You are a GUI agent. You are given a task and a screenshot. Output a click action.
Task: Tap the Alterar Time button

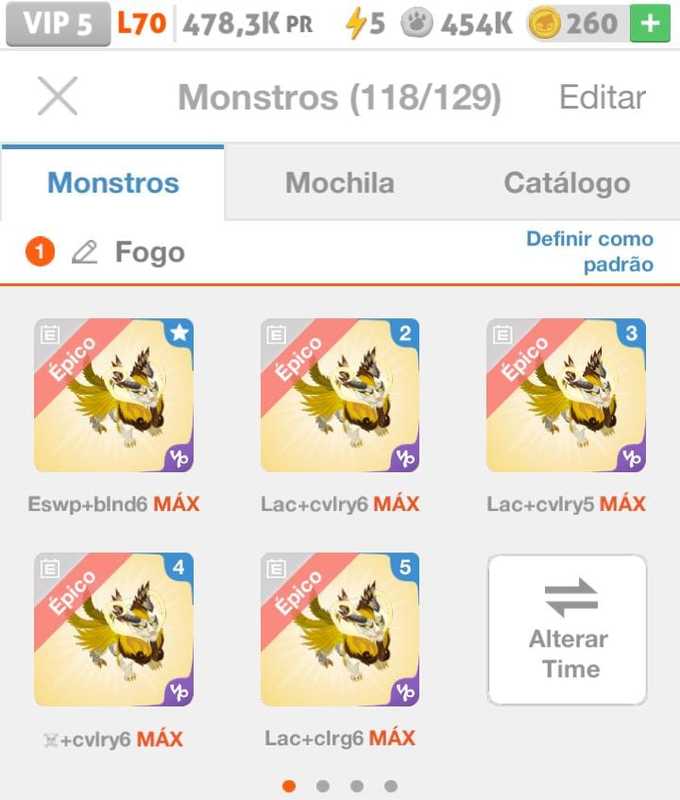567,630
